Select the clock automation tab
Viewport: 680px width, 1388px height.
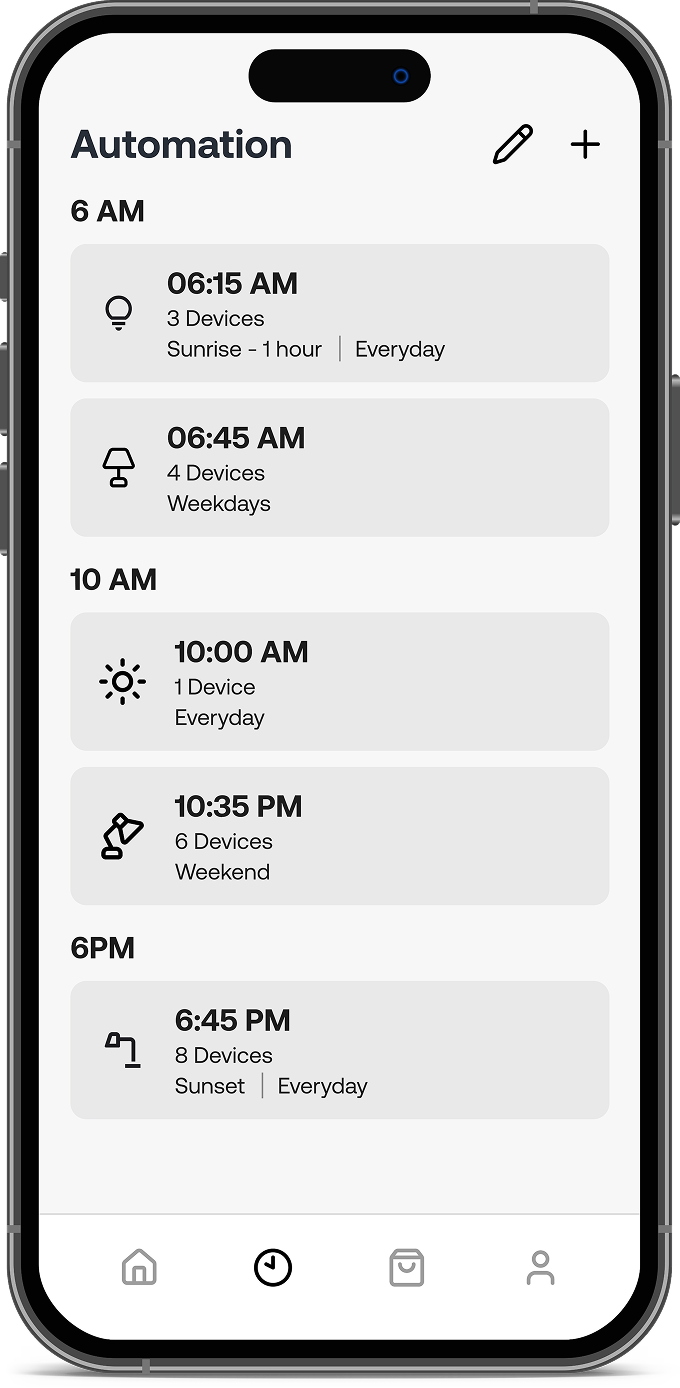click(273, 1267)
